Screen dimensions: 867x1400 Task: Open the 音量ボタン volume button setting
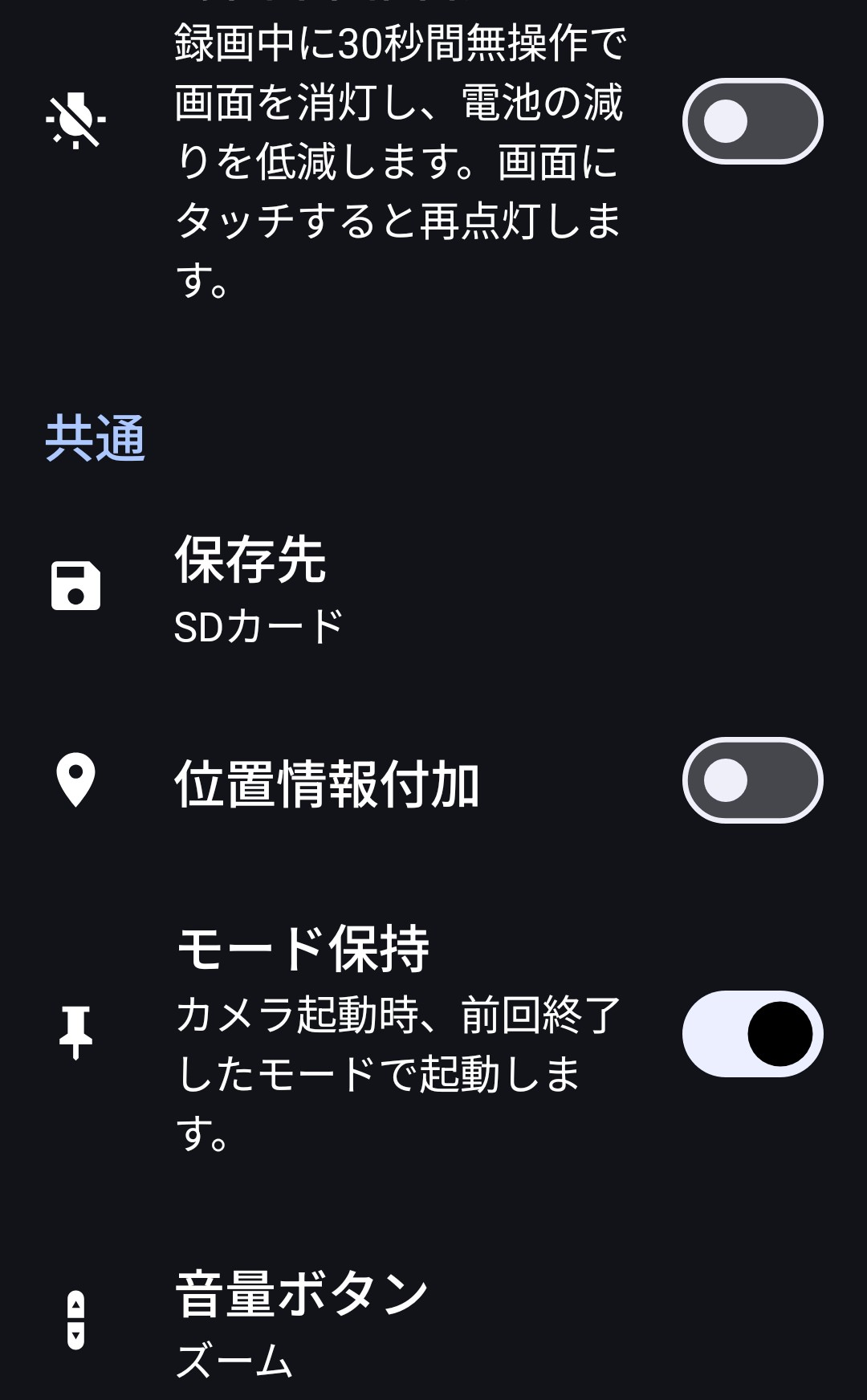pyautogui.click(x=301, y=1321)
